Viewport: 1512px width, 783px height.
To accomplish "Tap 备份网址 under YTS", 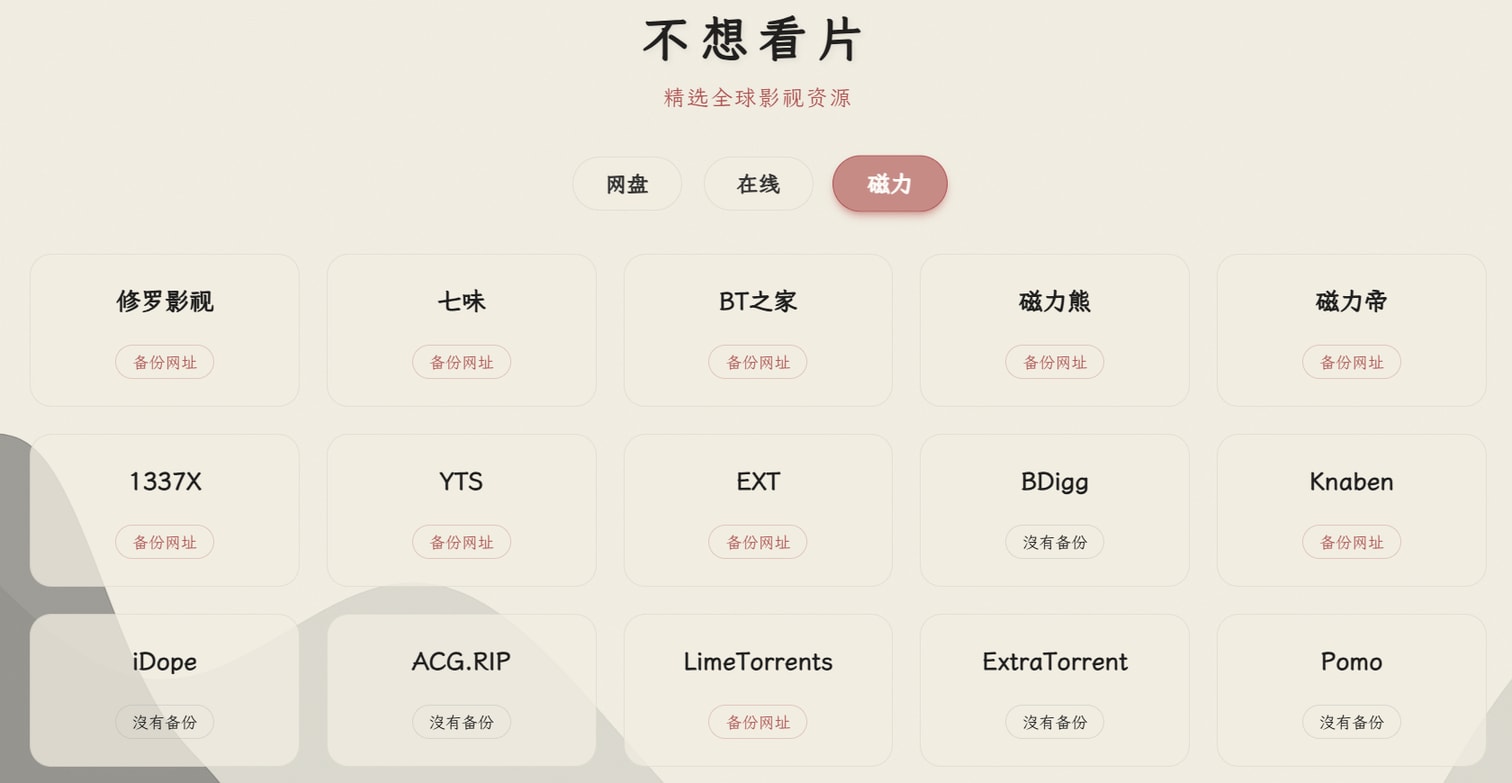I will pyautogui.click(x=461, y=542).
